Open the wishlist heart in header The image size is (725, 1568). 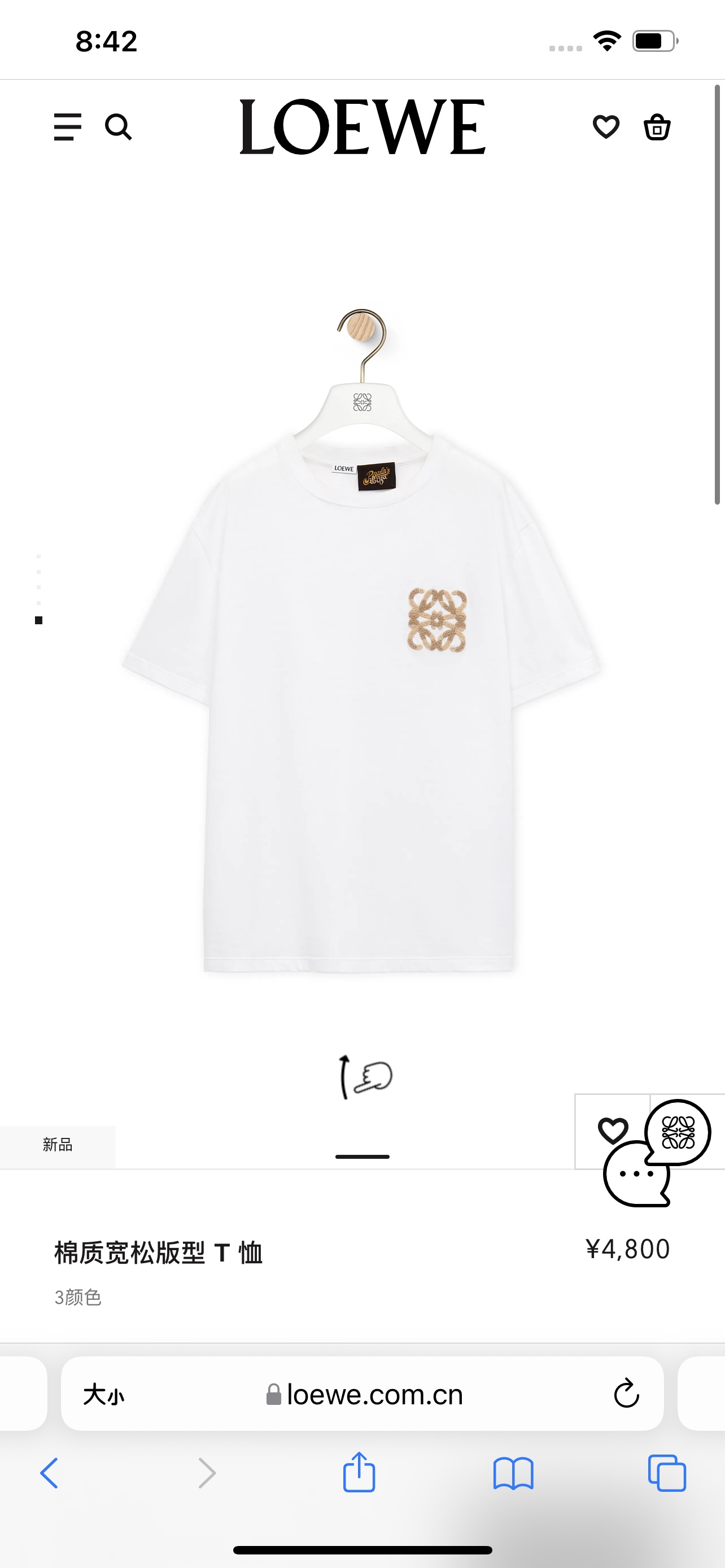click(x=606, y=126)
